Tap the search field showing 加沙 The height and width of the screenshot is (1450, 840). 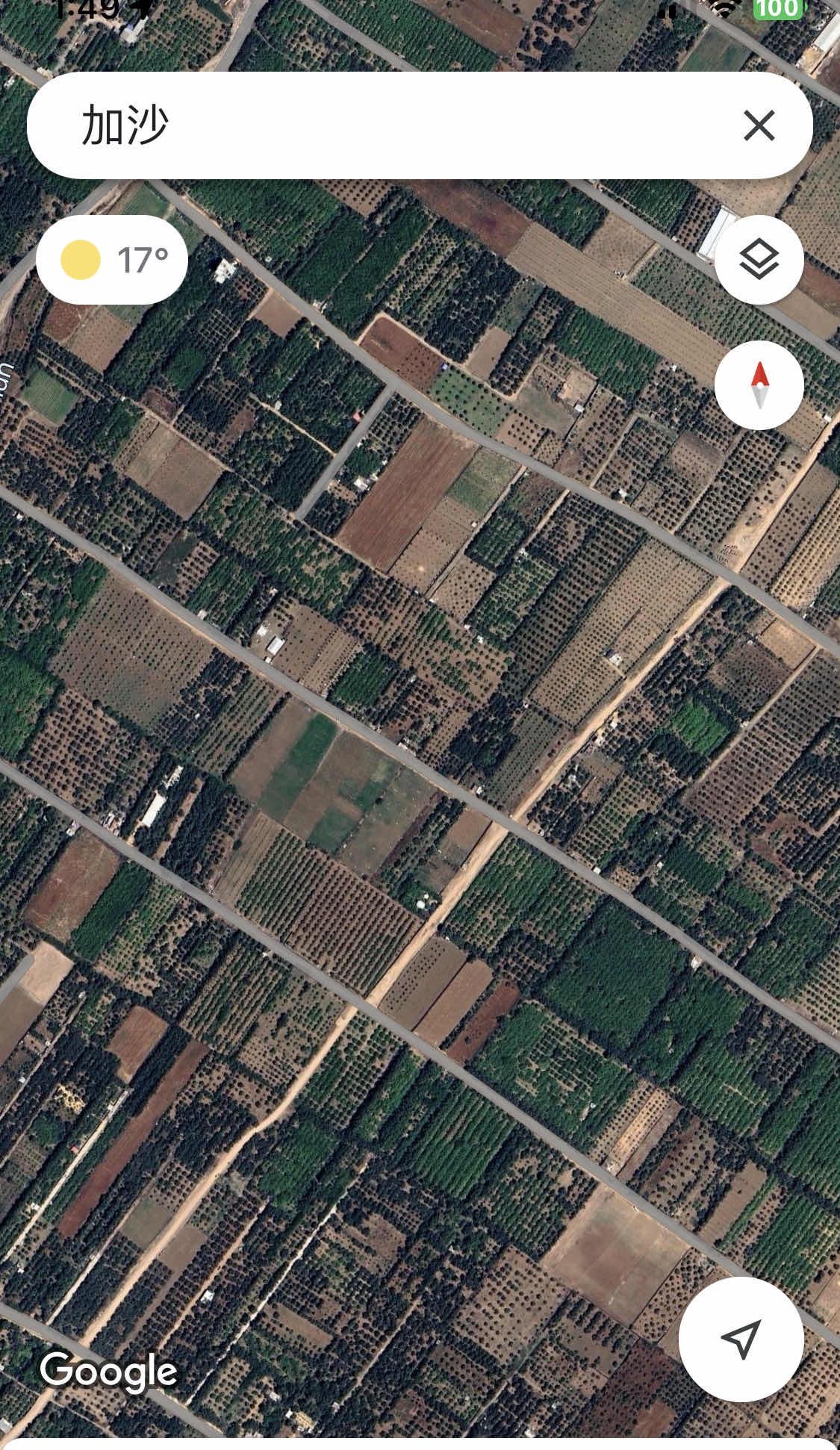[373, 125]
